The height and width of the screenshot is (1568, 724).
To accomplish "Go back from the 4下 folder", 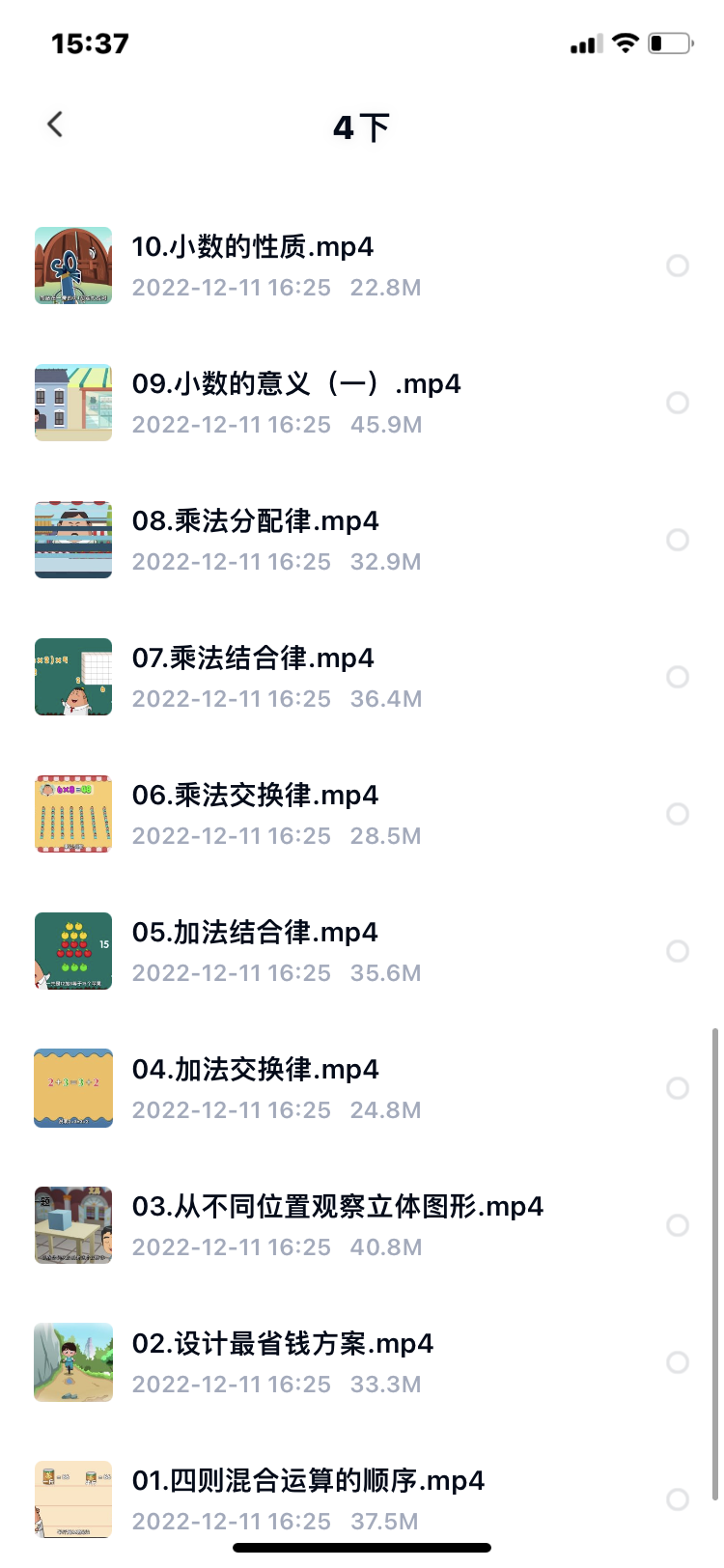I will (x=55, y=125).
